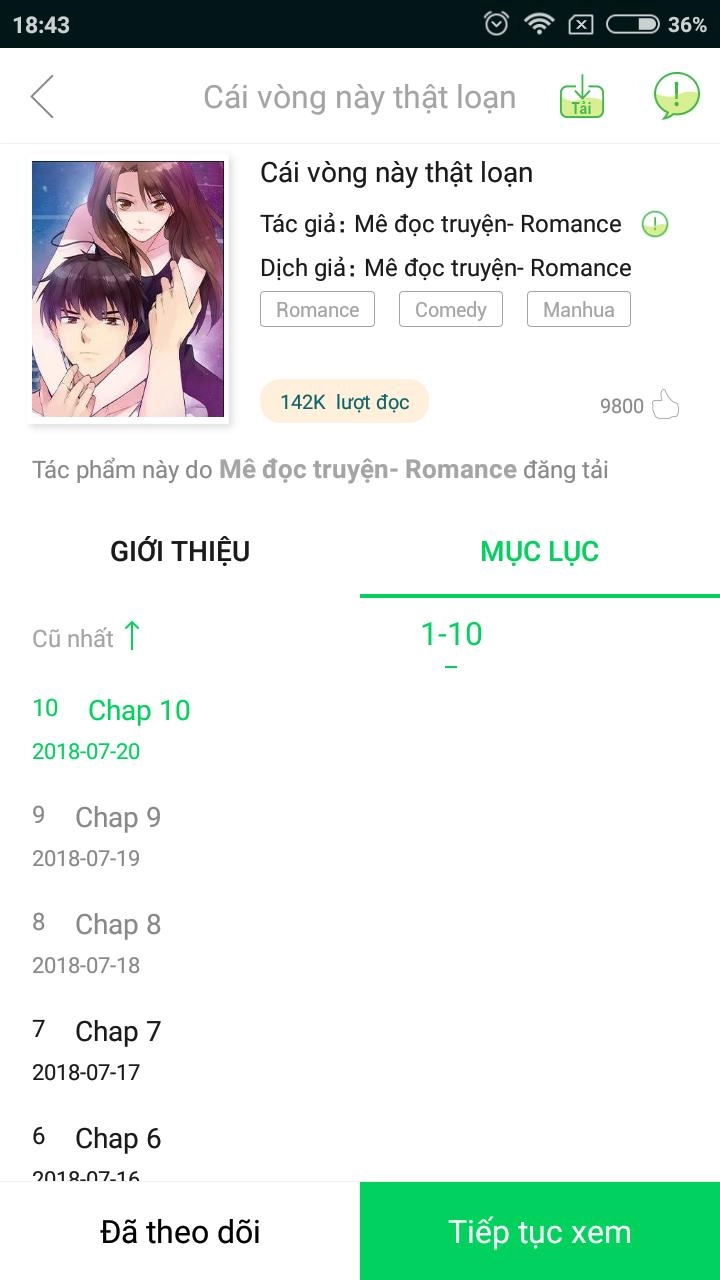Toggle following with Đã theo dõi
This screenshot has width=720, height=1280.
click(x=178, y=1231)
